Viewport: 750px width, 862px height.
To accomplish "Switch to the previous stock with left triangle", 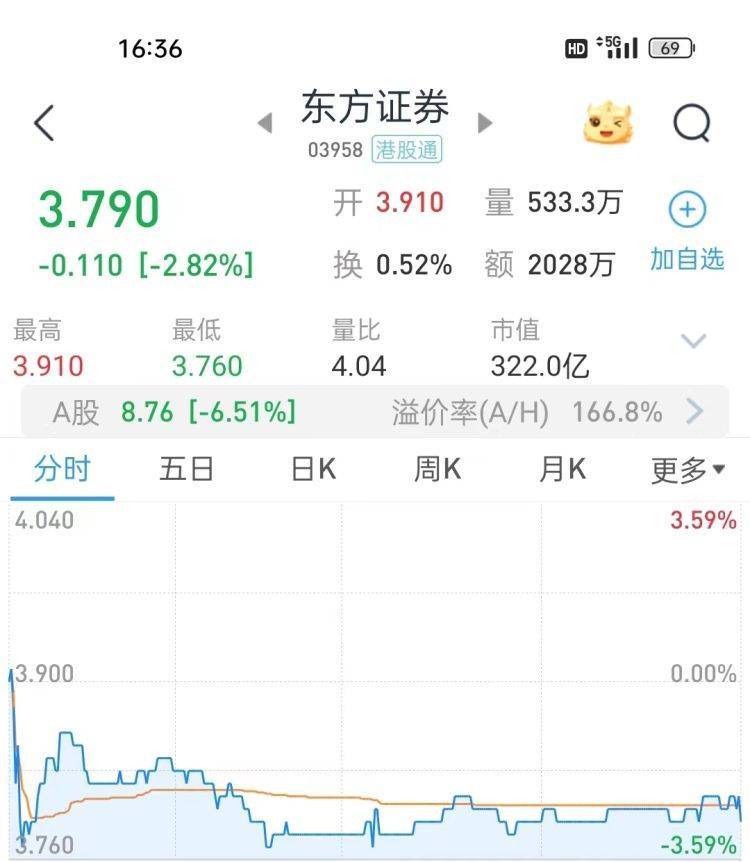I will click(x=265, y=123).
